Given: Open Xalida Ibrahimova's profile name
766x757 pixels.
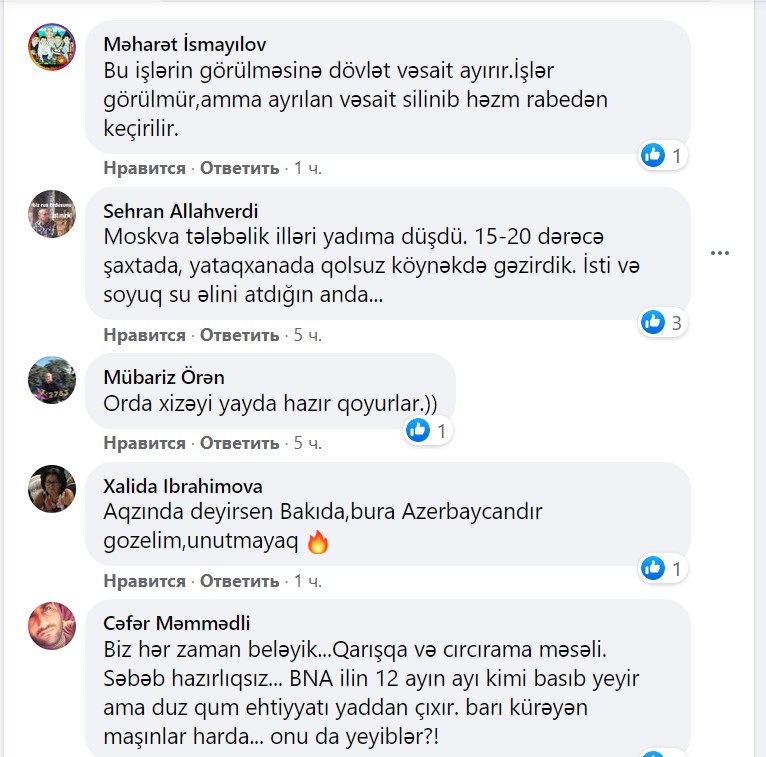Looking at the screenshot, I should [183, 486].
